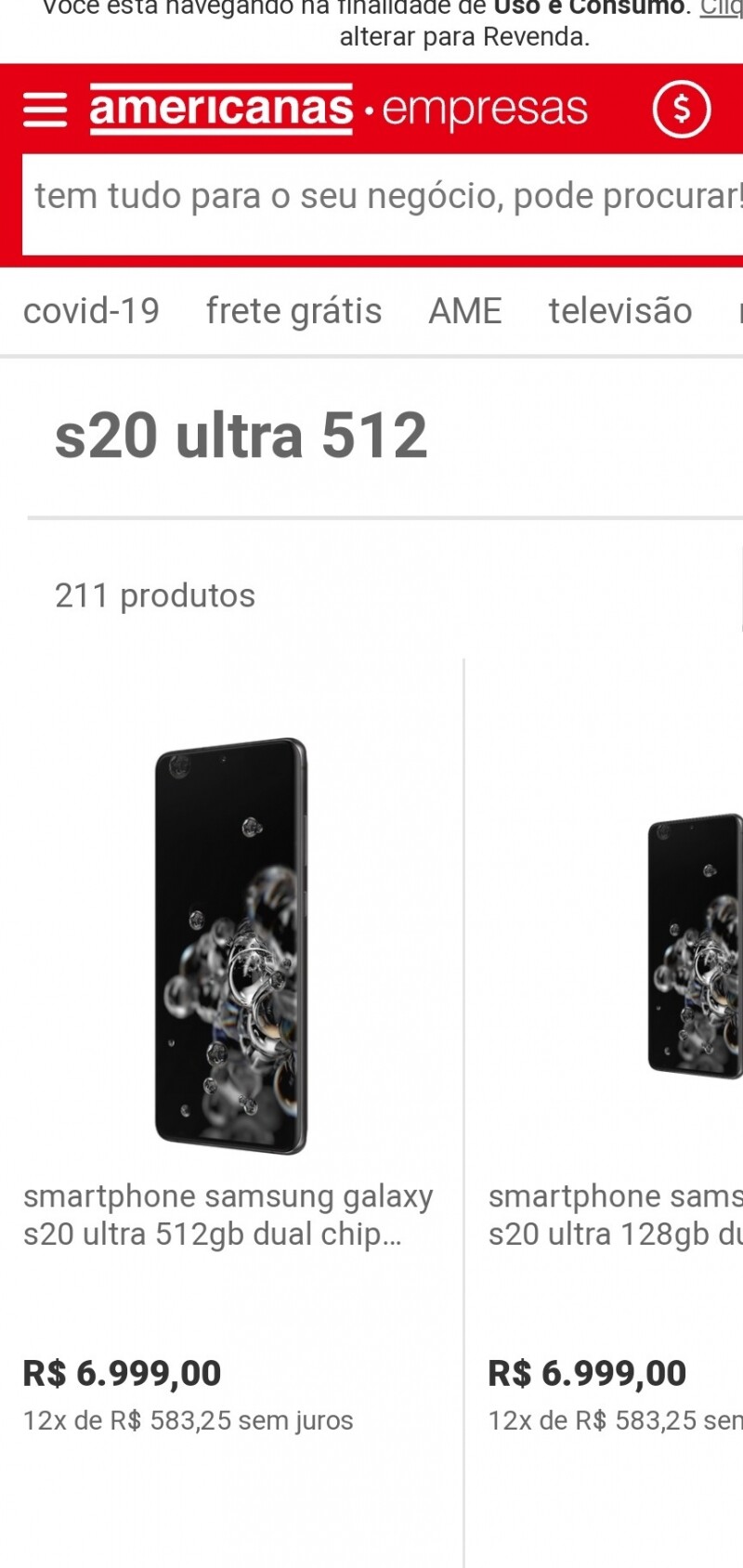Select the AME category
The height and width of the screenshot is (1568, 743).
[464, 311]
